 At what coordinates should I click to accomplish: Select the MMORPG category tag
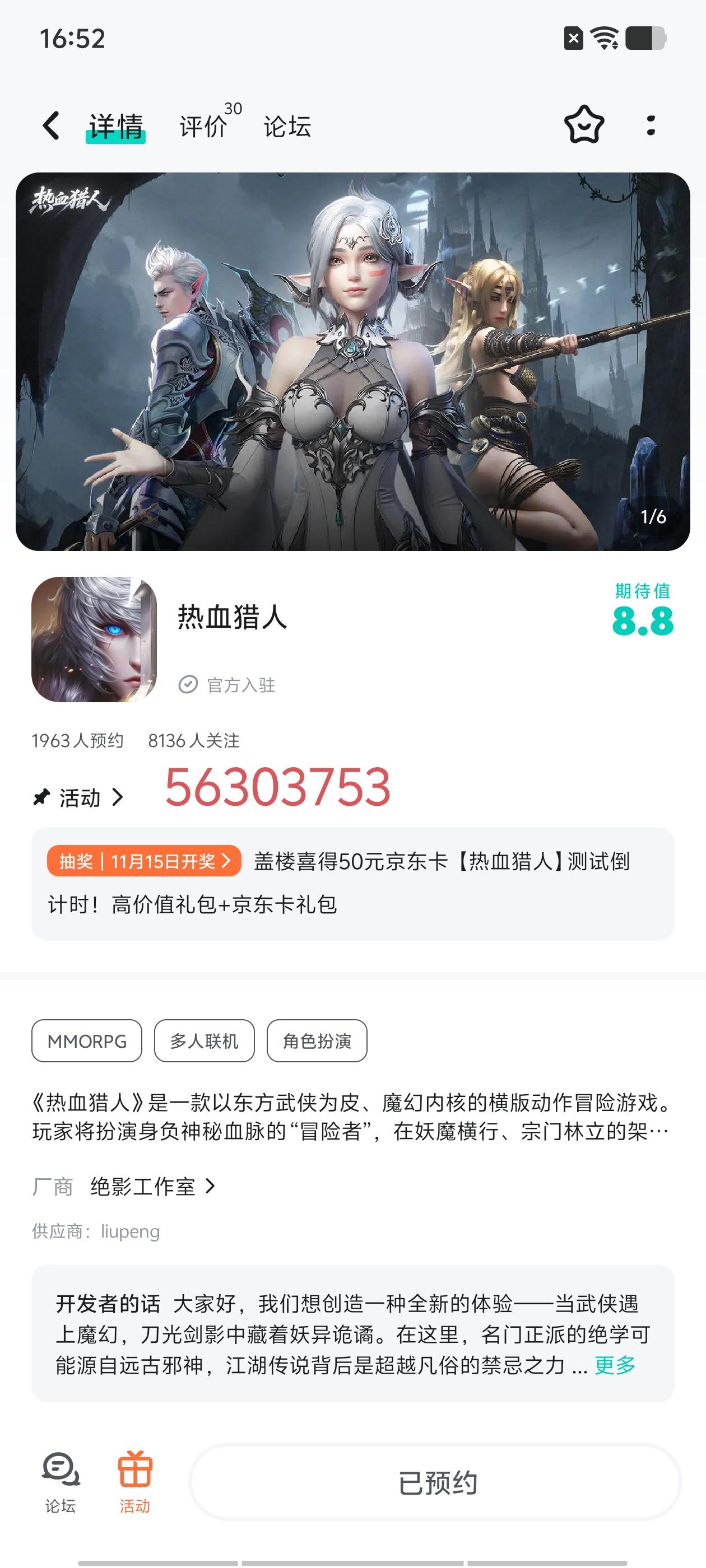pyautogui.click(x=86, y=1041)
